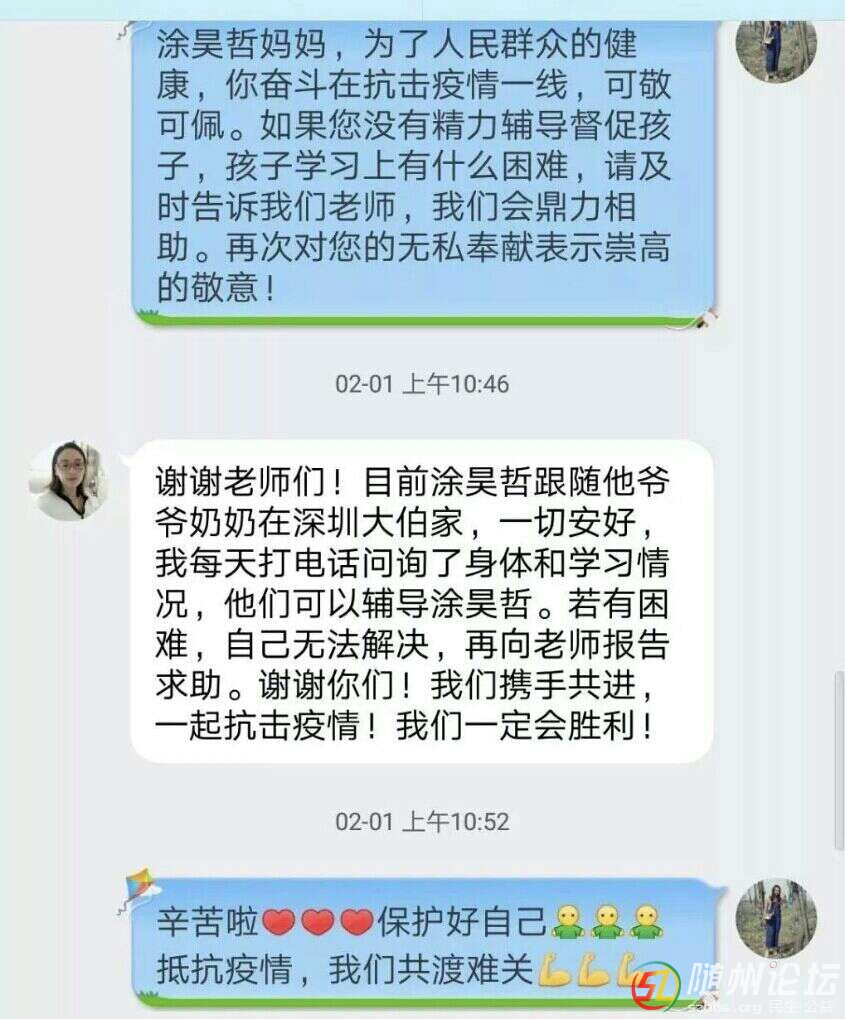Tap the sender avatar next to 辛苦啦 message
This screenshot has height=1019, width=845.
[x=776, y=918]
